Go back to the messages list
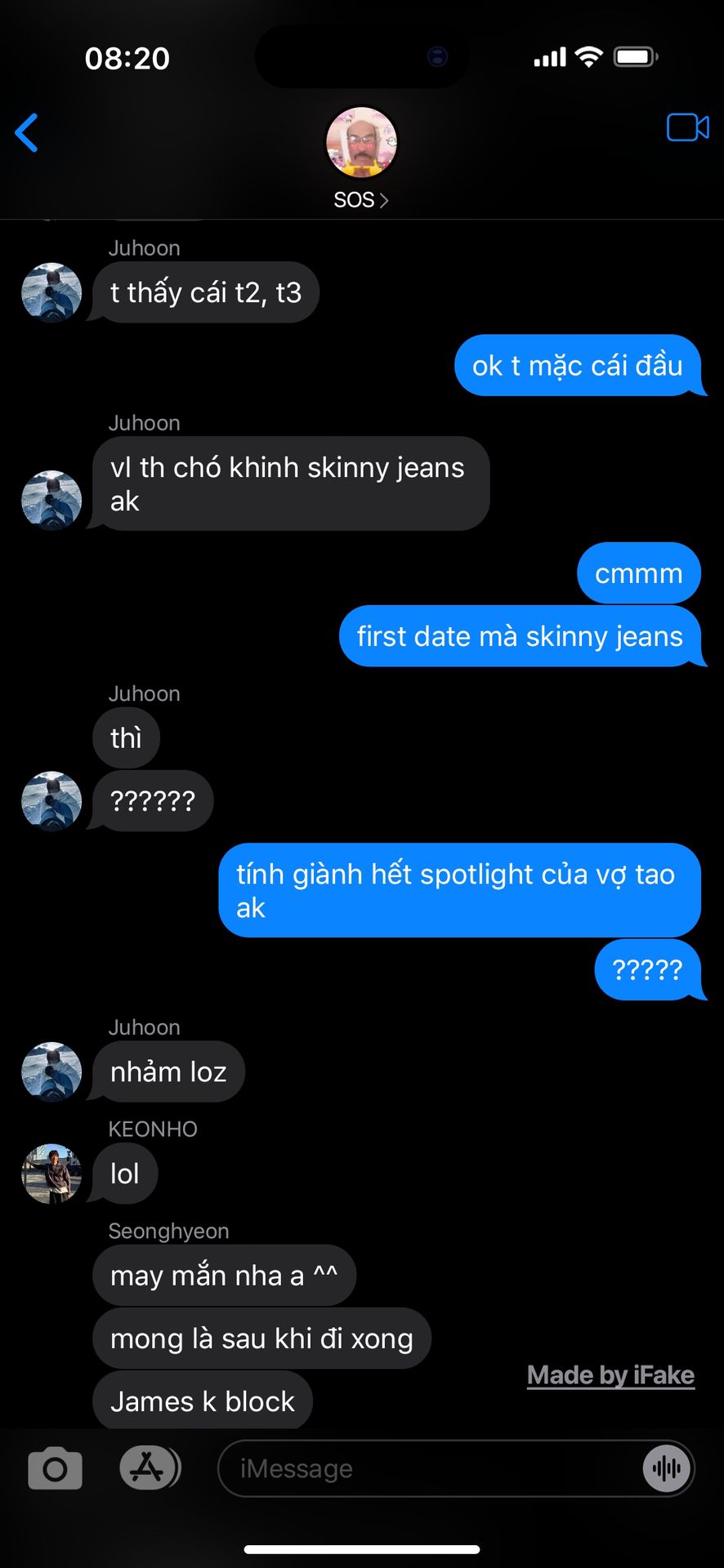Screen dimensions: 724x1568 tap(27, 133)
